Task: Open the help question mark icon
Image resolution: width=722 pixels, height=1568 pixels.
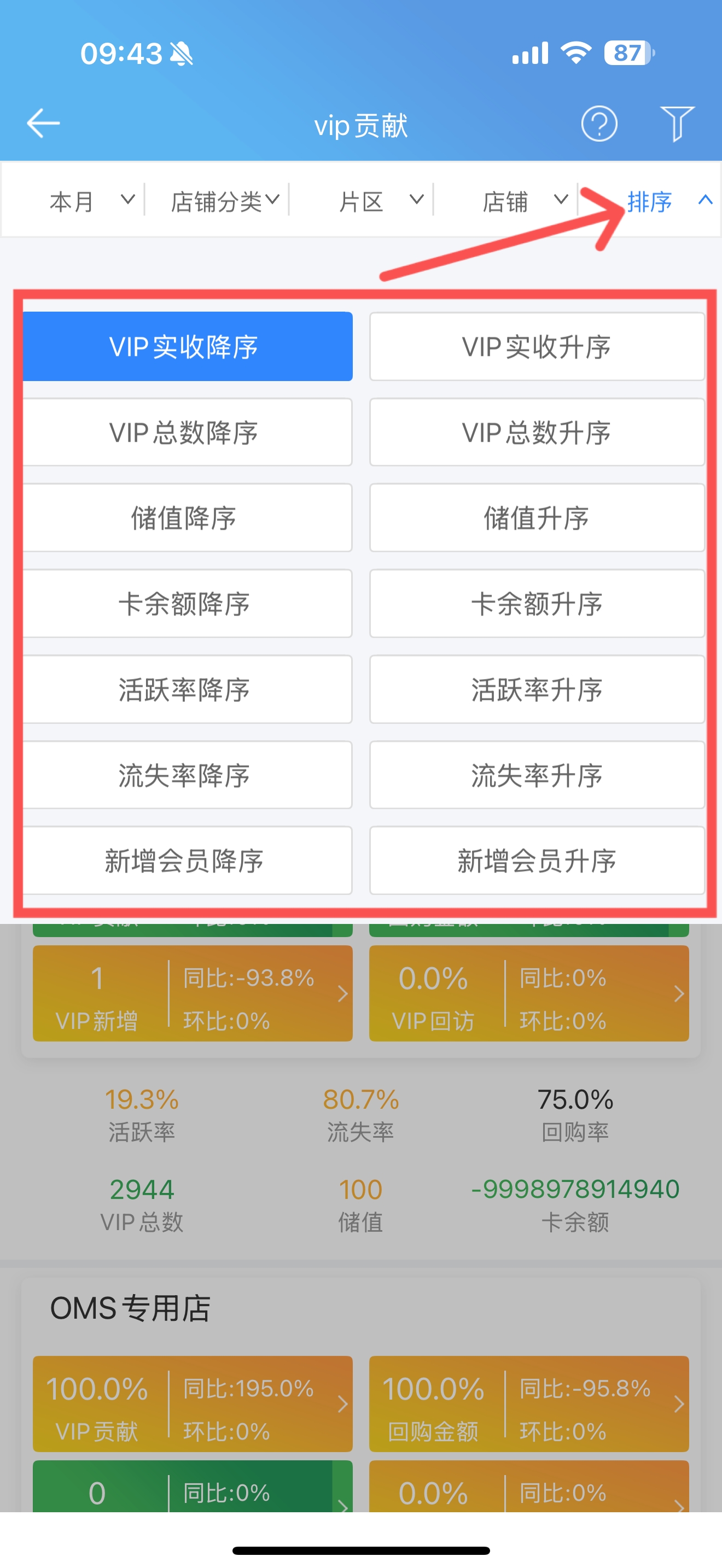Action: [599, 124]
